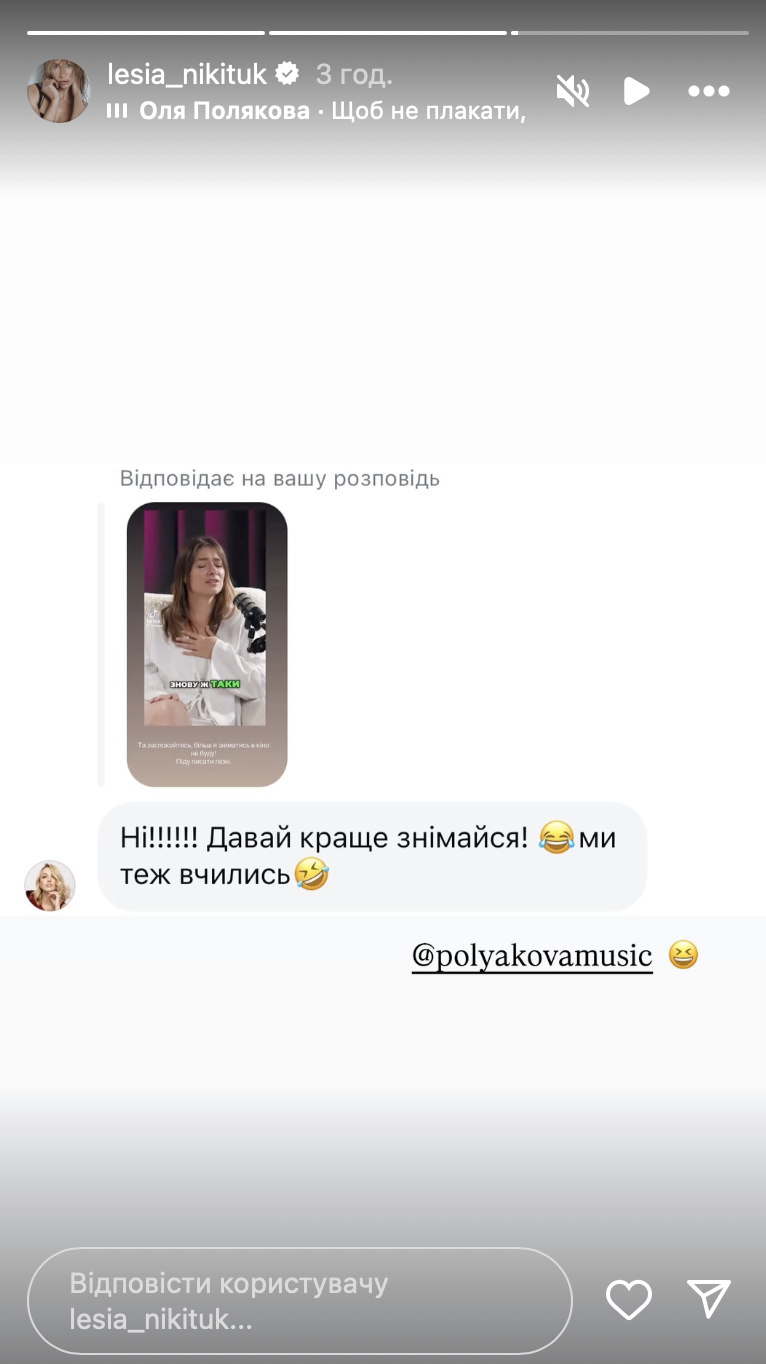Image resolution: width=766 pixels, height=1364 pixels.
Task: Open lesia_nikituk profile via username
Action: [x=187, y=73]
